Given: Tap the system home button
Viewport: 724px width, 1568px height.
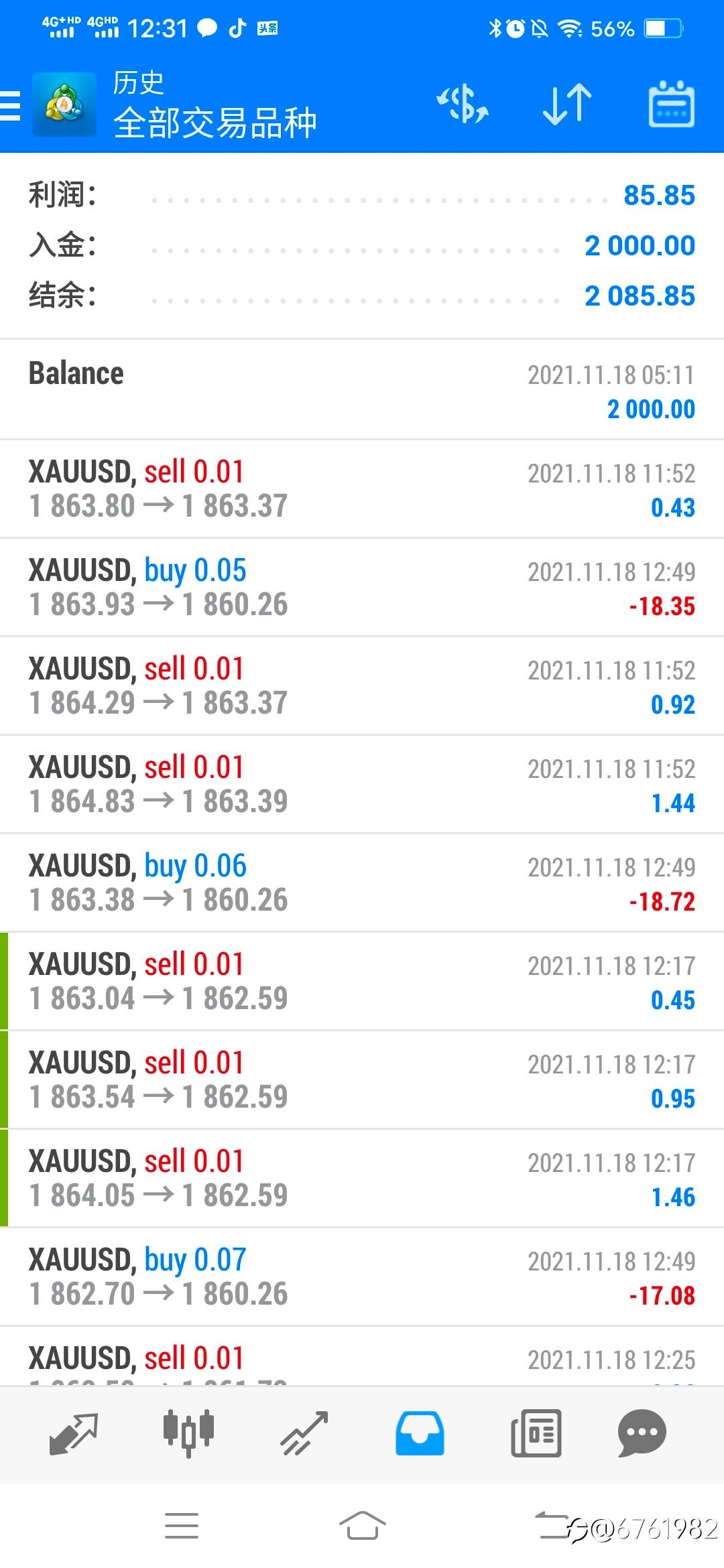Looking at the screenshot, I should (x=362, y=1526).
